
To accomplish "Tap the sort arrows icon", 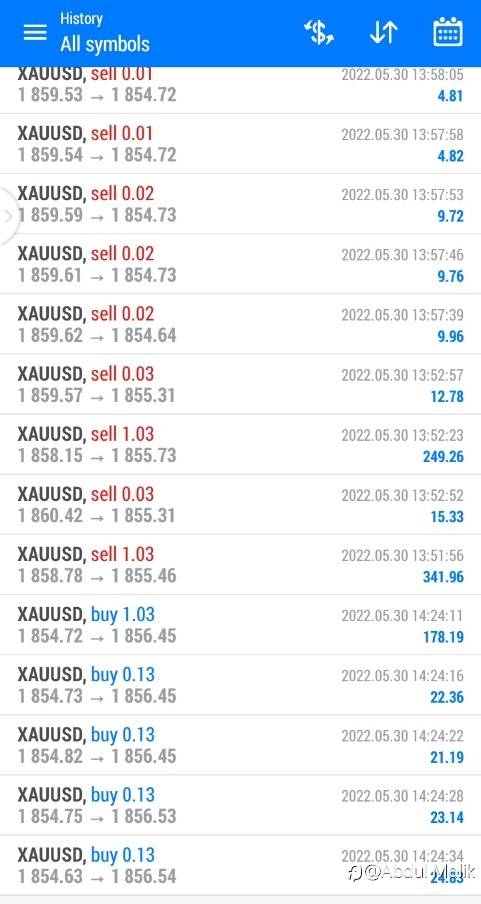I will click(384, 32).
